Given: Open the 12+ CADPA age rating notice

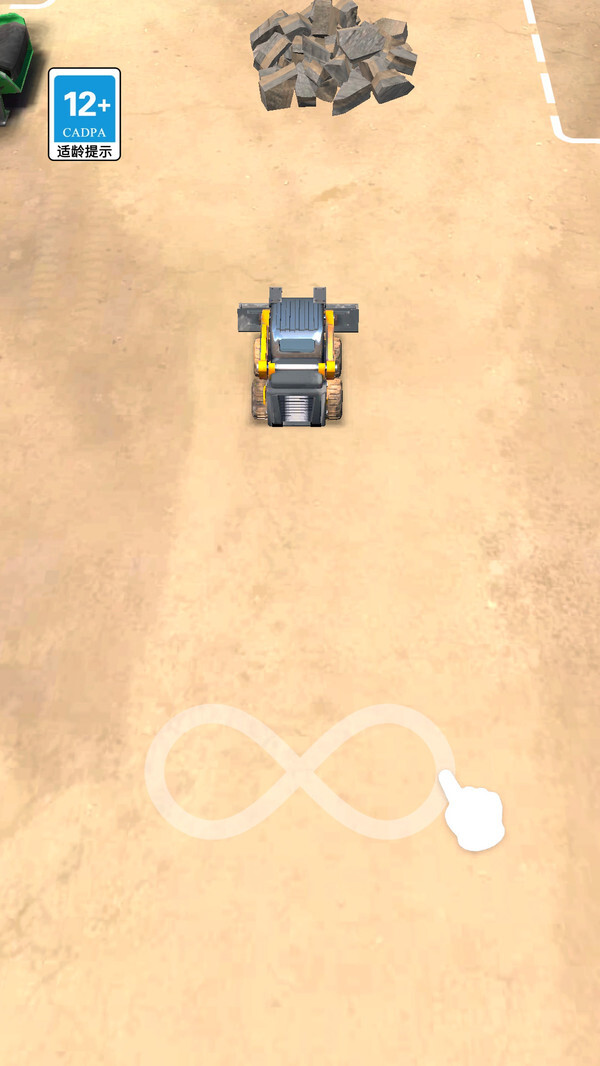Looking at the screenshot, I should click(85, 114).
